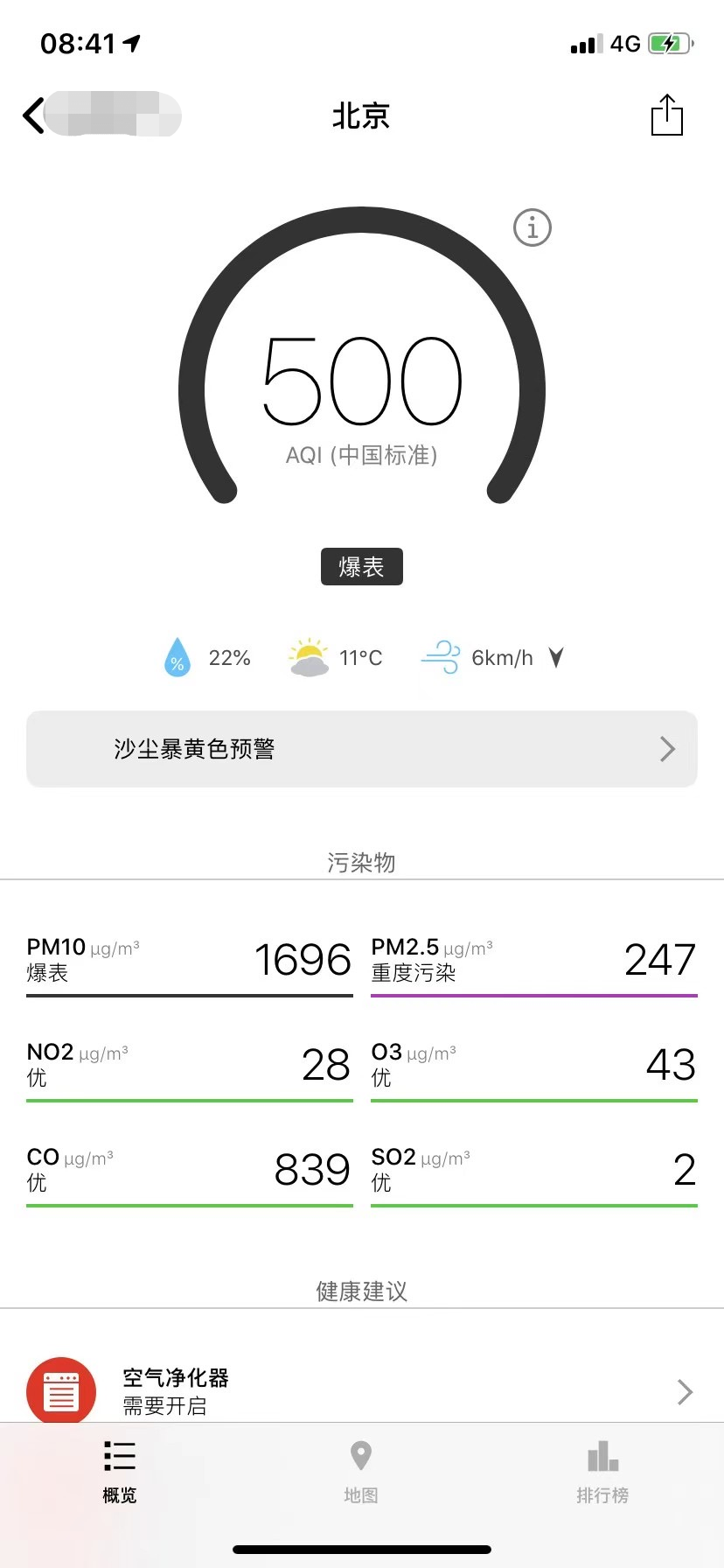Open the 沙尘暴黄色预警 alert
Viewport: 724px width, 1568px height.
tap(362, 749)
